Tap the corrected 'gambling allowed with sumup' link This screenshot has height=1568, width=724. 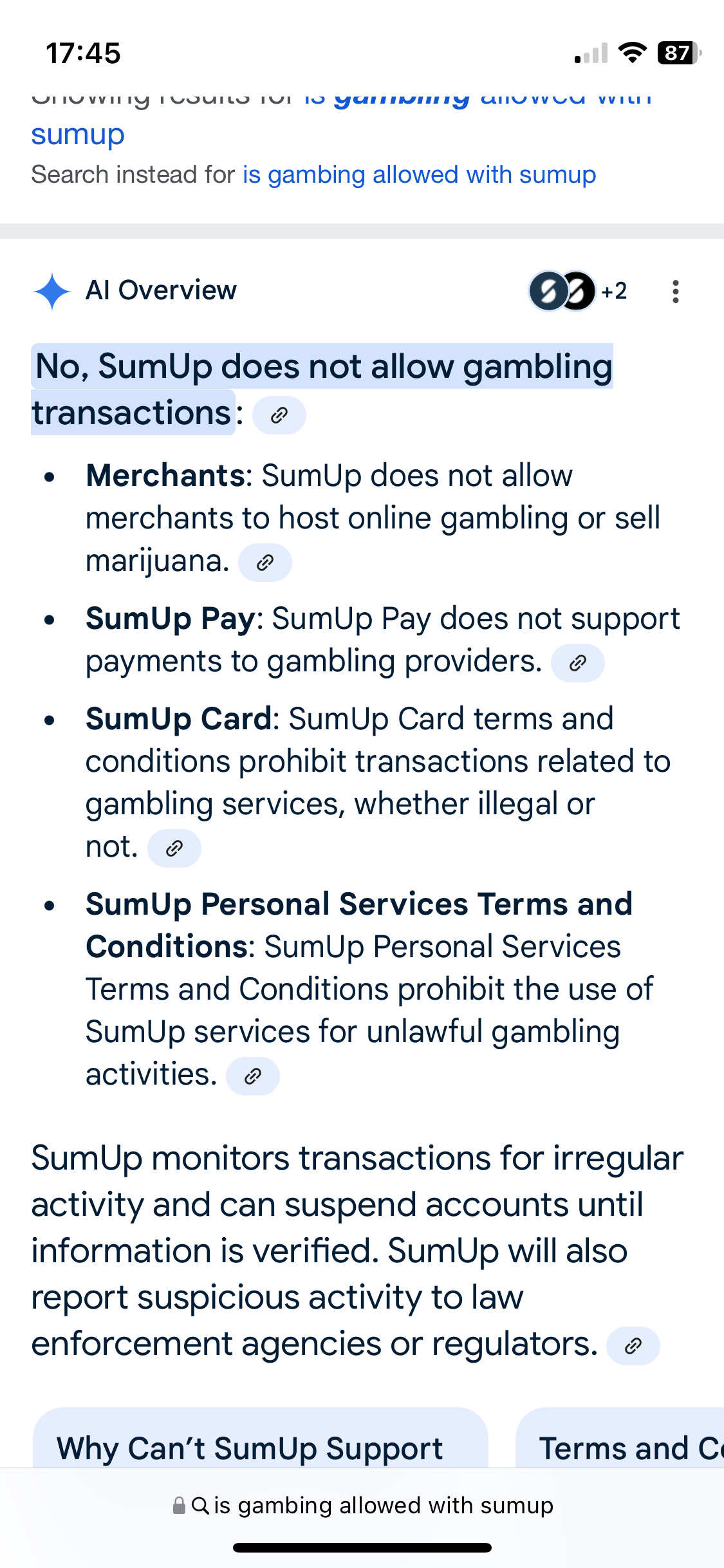pos(78,135)
